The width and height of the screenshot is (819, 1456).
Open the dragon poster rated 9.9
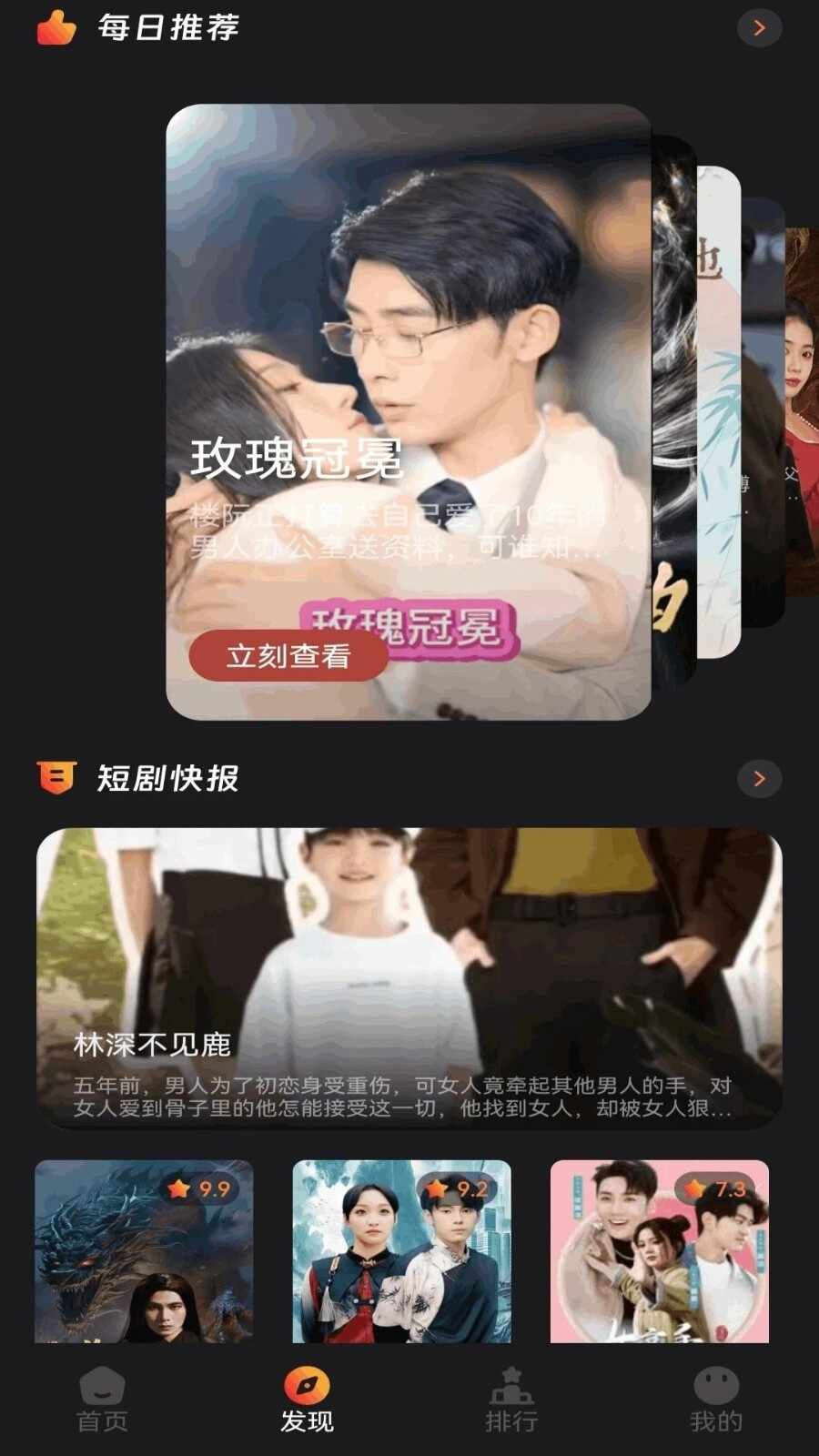click(144, 1250)
